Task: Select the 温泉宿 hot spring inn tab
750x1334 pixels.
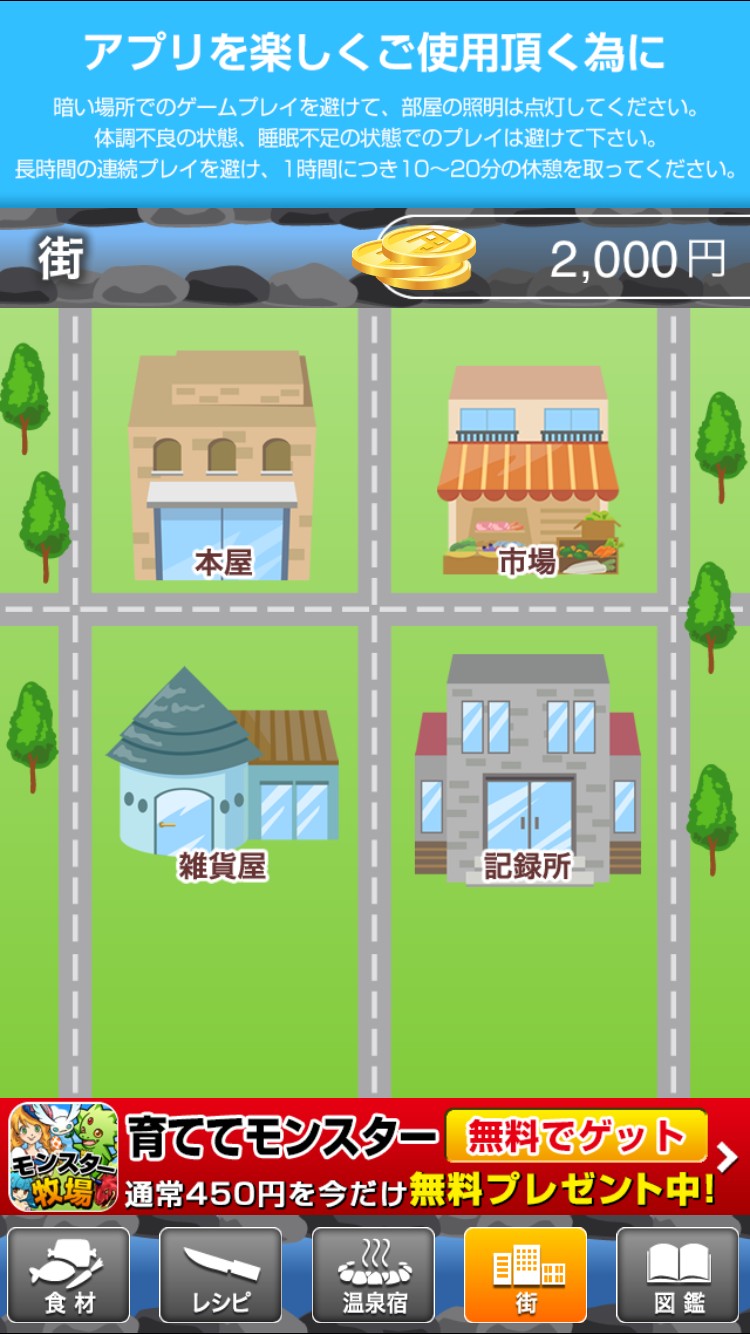Action: [x=373, y=1275]
